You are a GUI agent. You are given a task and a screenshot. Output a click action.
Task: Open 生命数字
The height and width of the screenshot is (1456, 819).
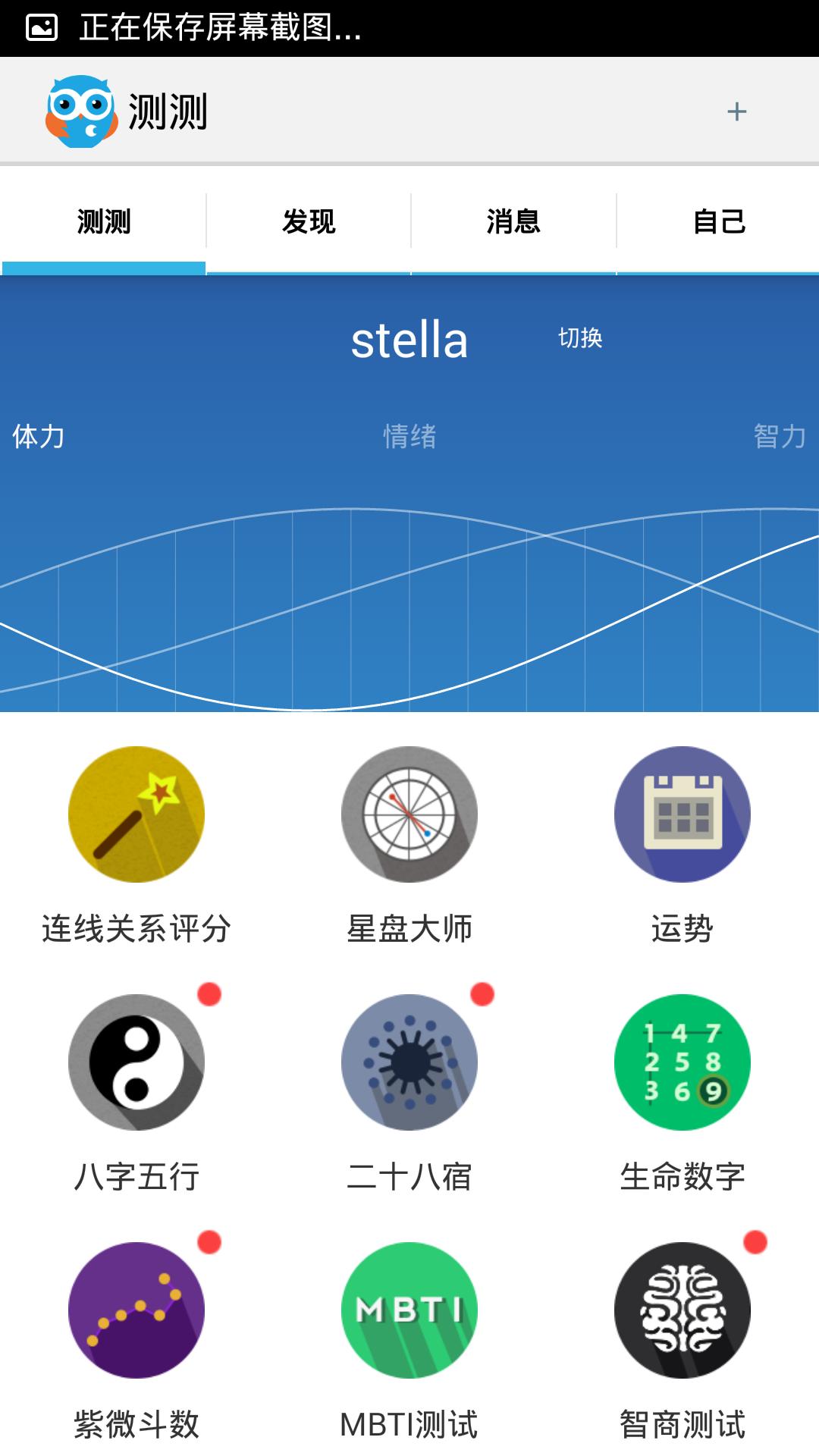[x=682, y=1062]
